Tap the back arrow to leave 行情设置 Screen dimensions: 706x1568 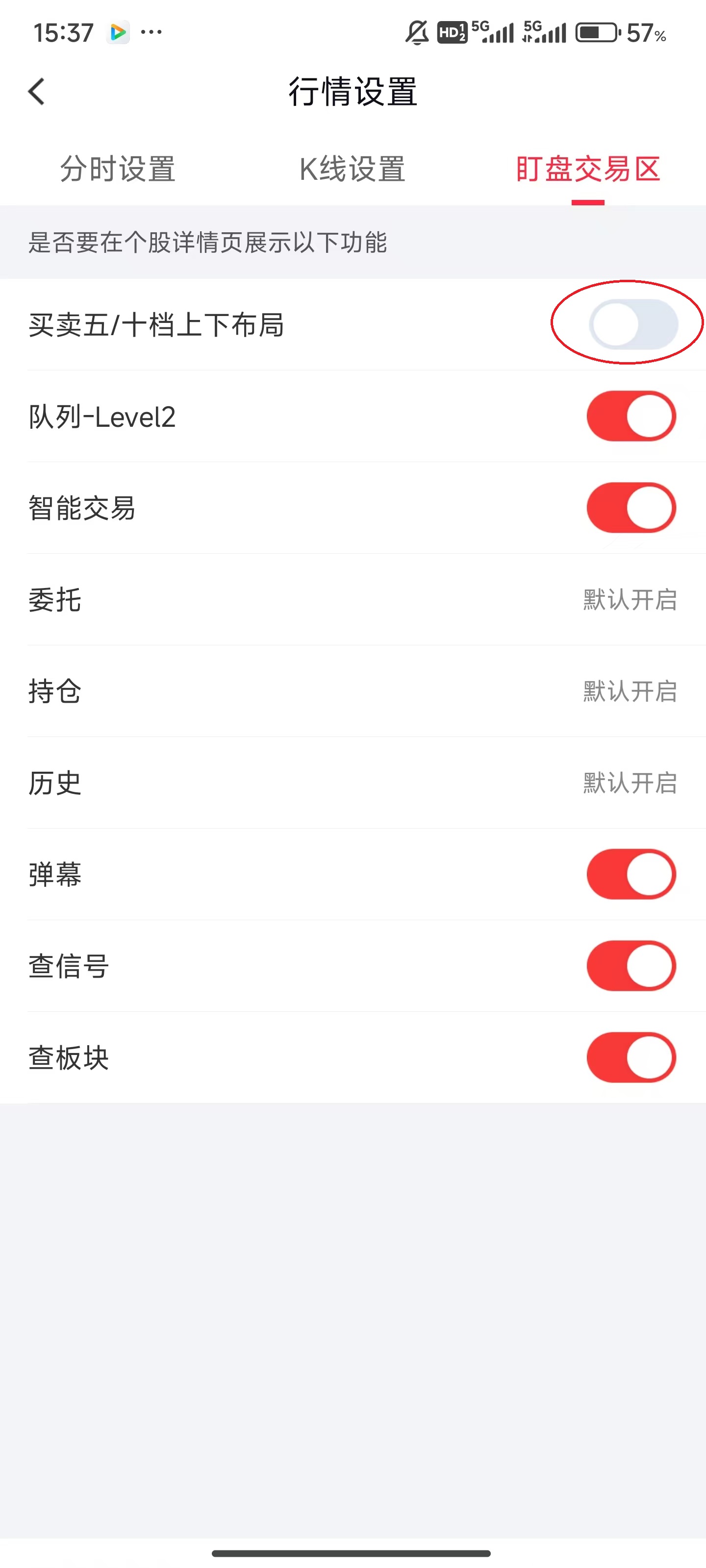coord(35,91)
